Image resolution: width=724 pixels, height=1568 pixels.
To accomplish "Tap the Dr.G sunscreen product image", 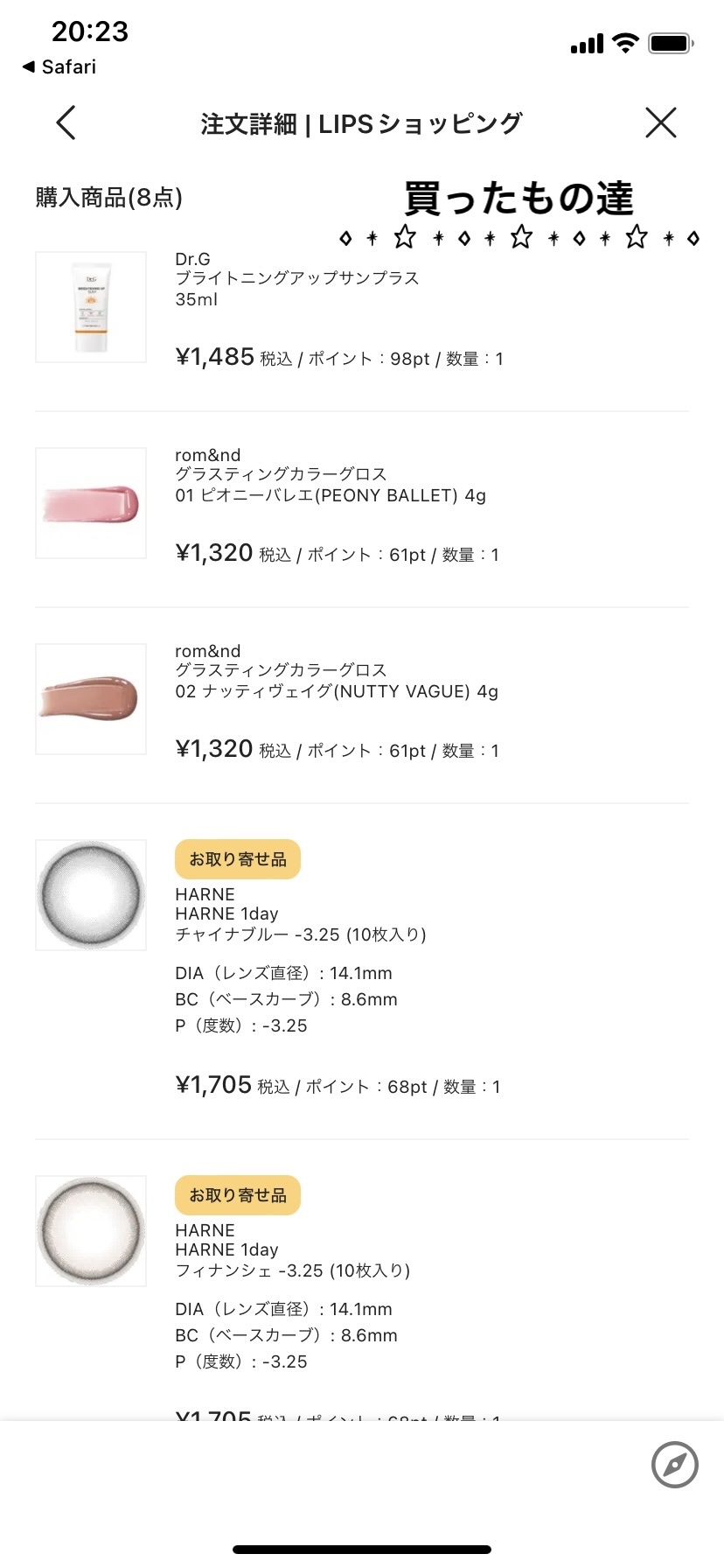I will pos(90,306).
